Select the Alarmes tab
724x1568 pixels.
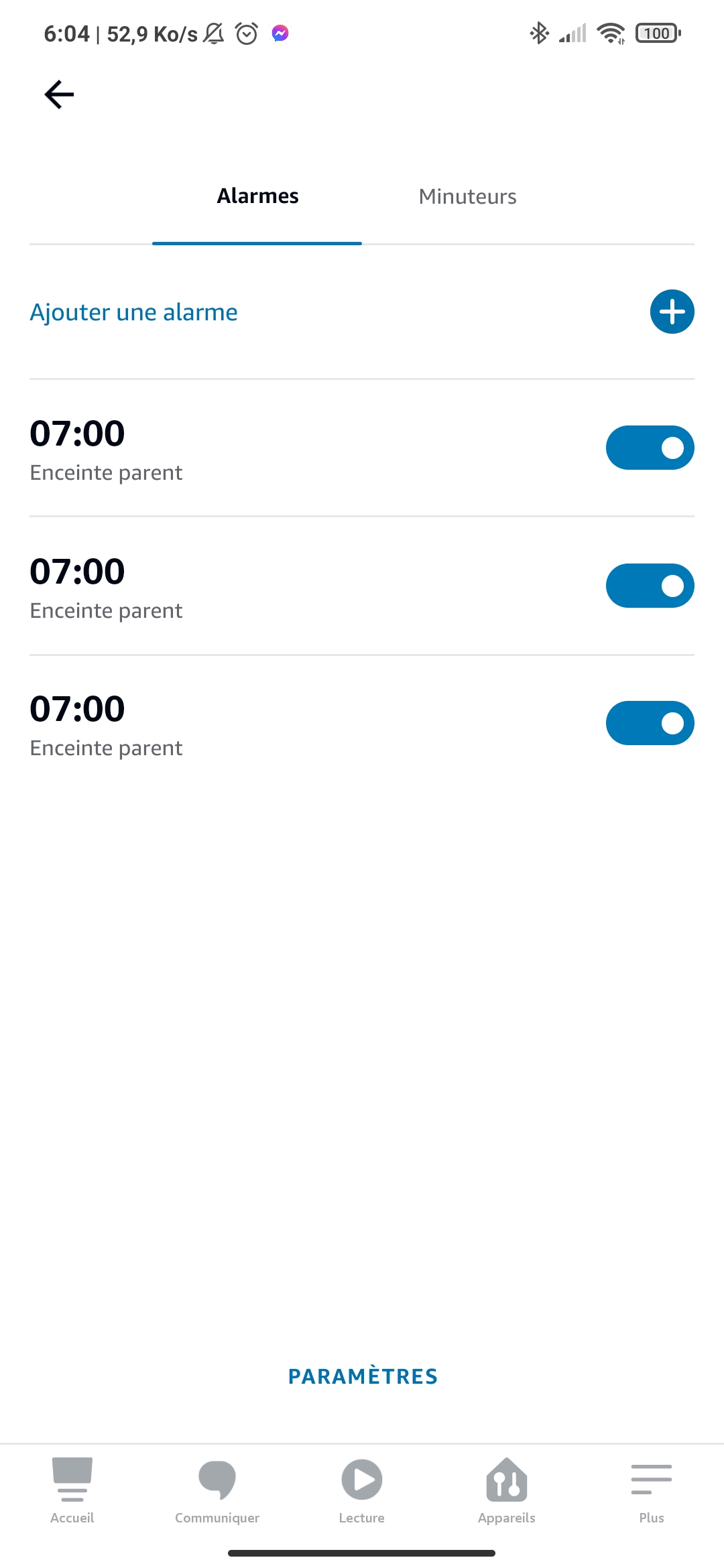point(257,196)
